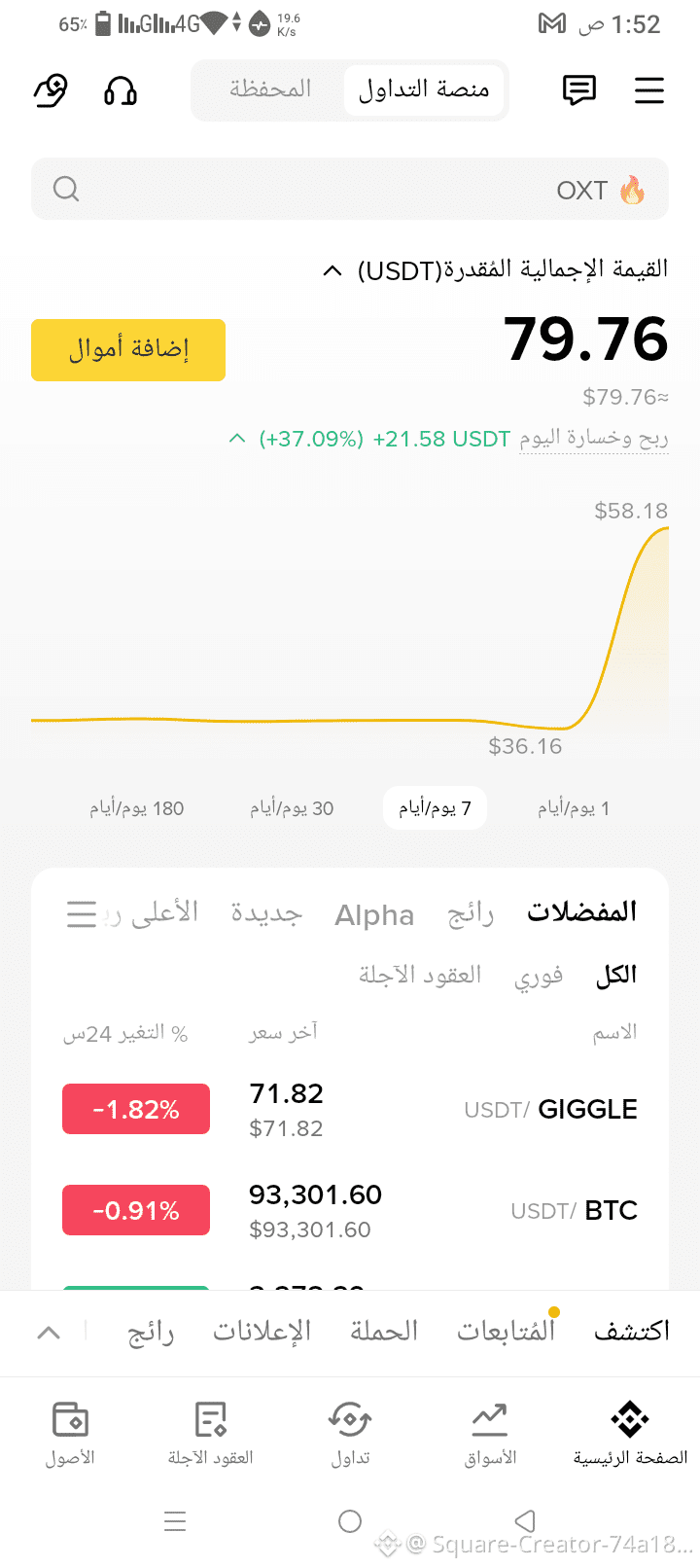This screenshot has height=1568, width=700.
Task: Collapse the estimated total value arrow
Action: (332, 270)
